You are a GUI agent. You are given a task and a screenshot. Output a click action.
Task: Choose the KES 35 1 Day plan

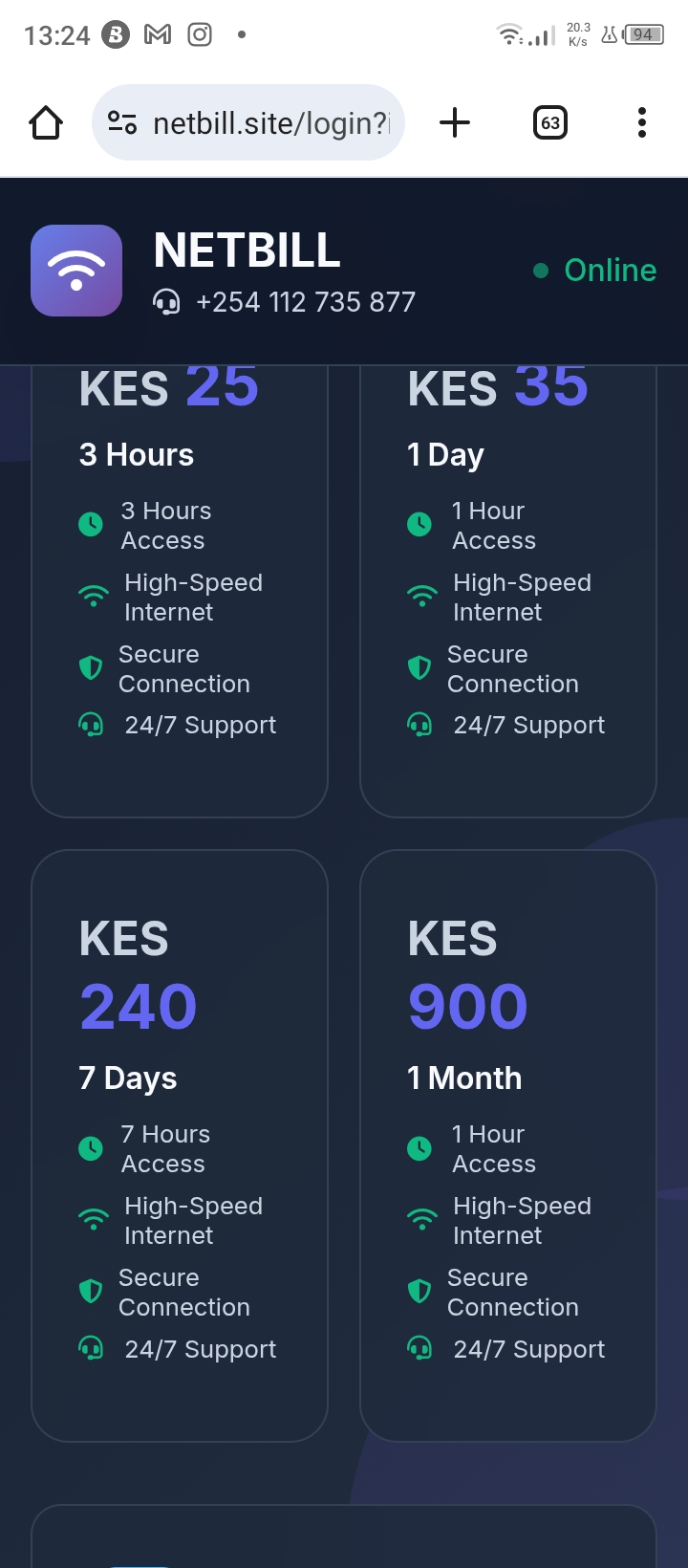508,593
